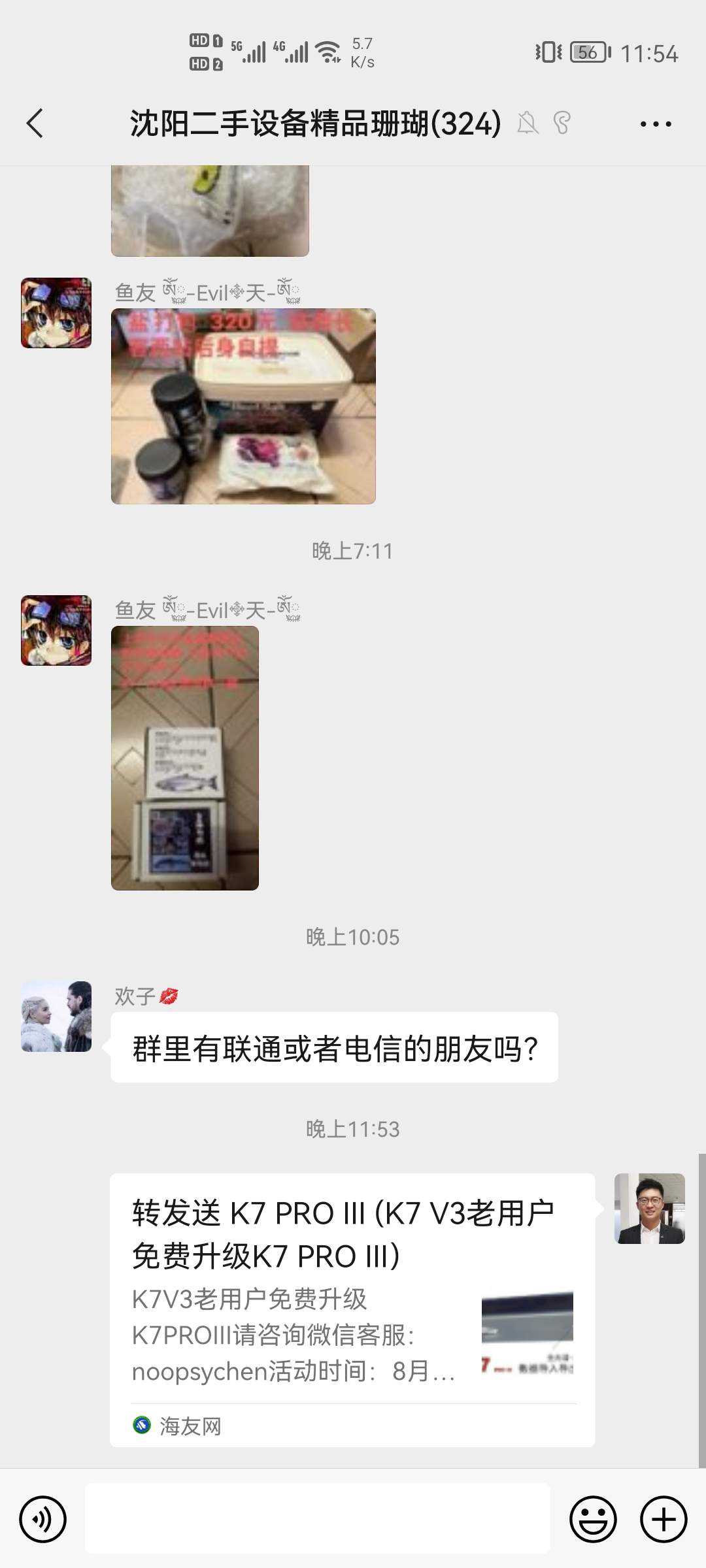Screen dimensions: 706x1568
Task: Open the emoji sticker panel
Action: (593, 1519)
